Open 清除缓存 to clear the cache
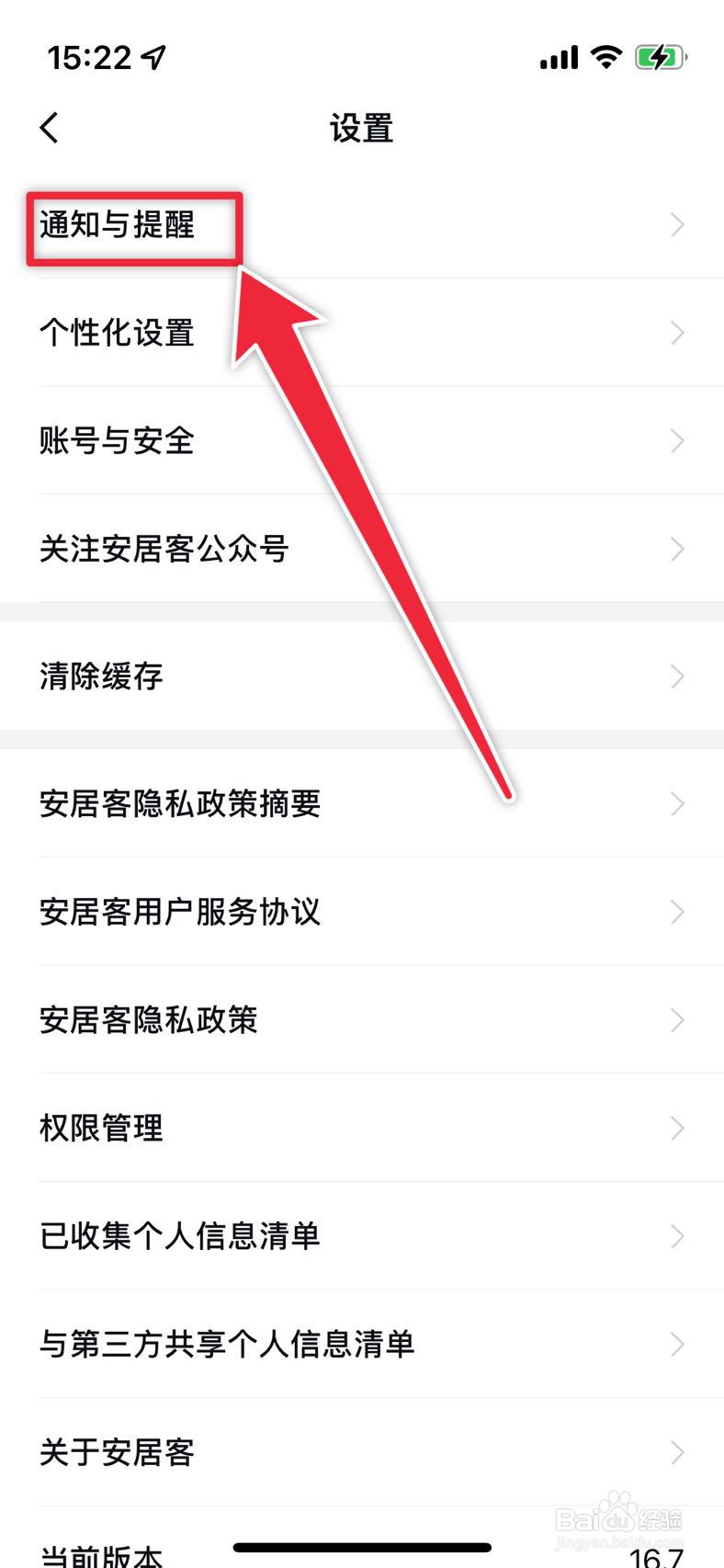Screen dimensions: 724x1568 tap(99, 676)
